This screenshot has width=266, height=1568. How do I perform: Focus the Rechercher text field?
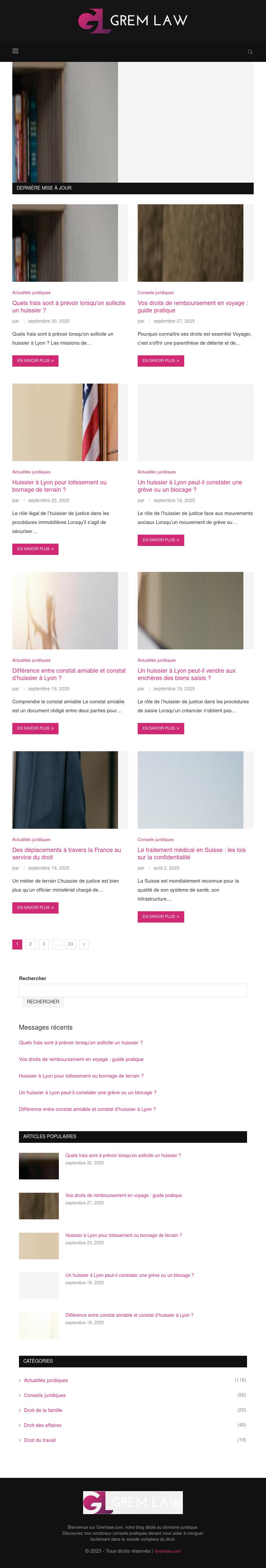point(133,990)
